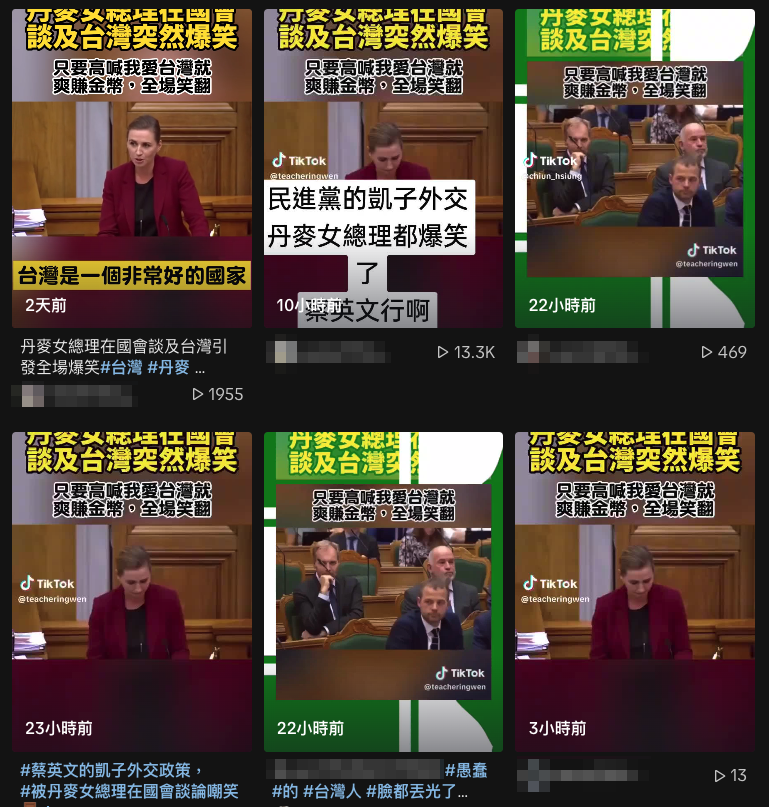Open the 22小時前 video with 469 views
This screenshot has height=807, width=769.
coord(635,168)
